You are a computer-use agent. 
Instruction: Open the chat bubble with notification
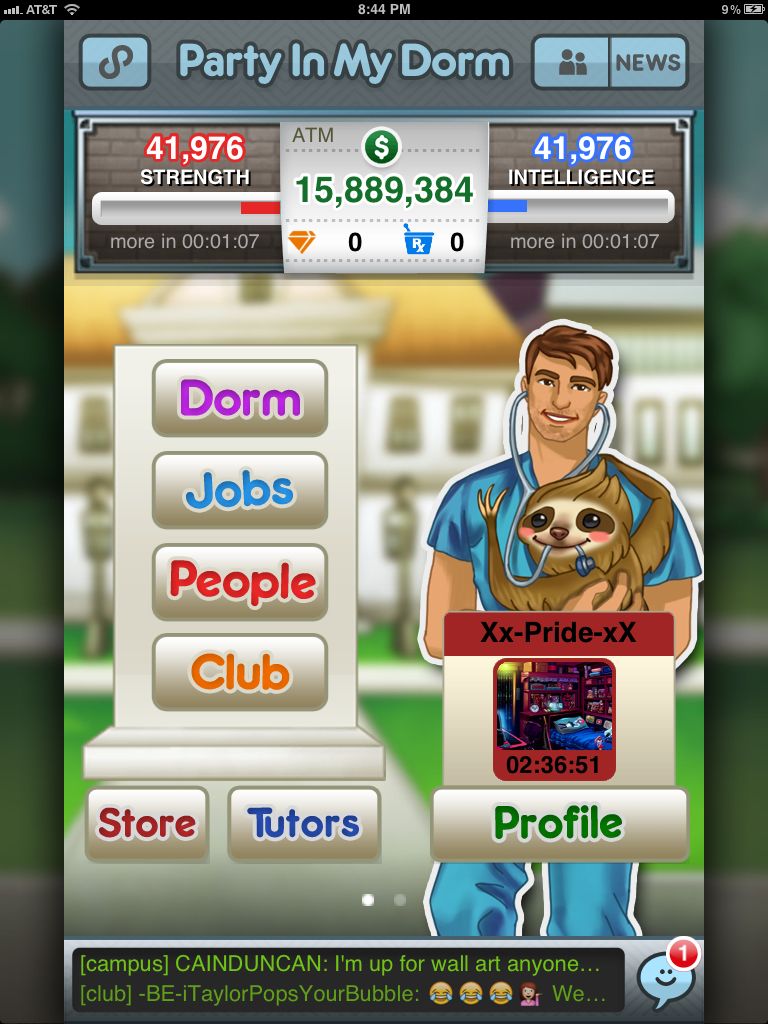(668, 977)
